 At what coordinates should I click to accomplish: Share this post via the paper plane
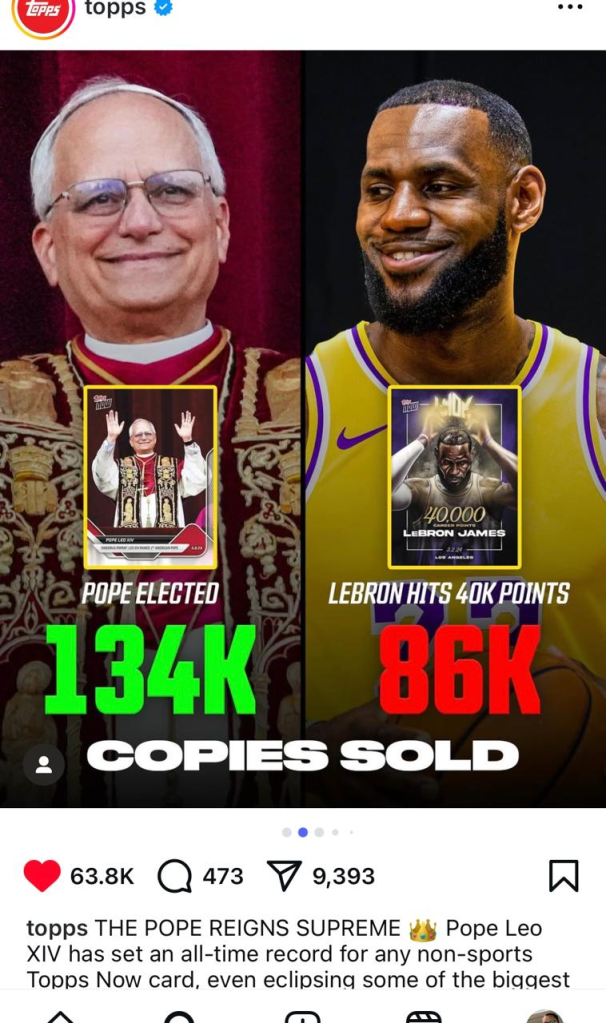284,876
